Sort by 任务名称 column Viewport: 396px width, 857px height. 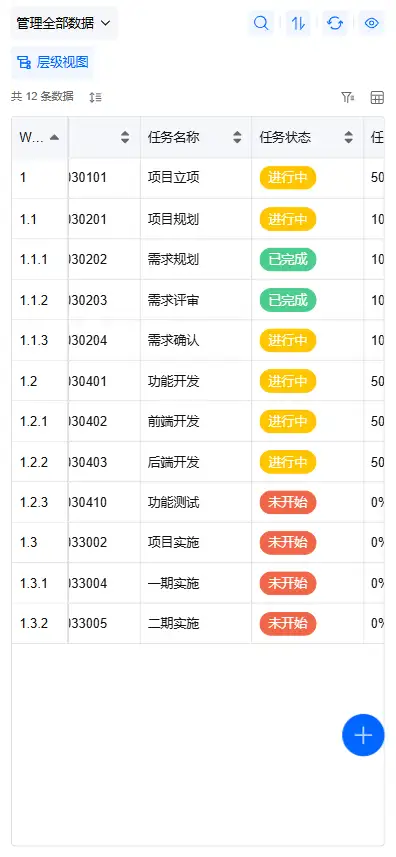pos(196,137)
